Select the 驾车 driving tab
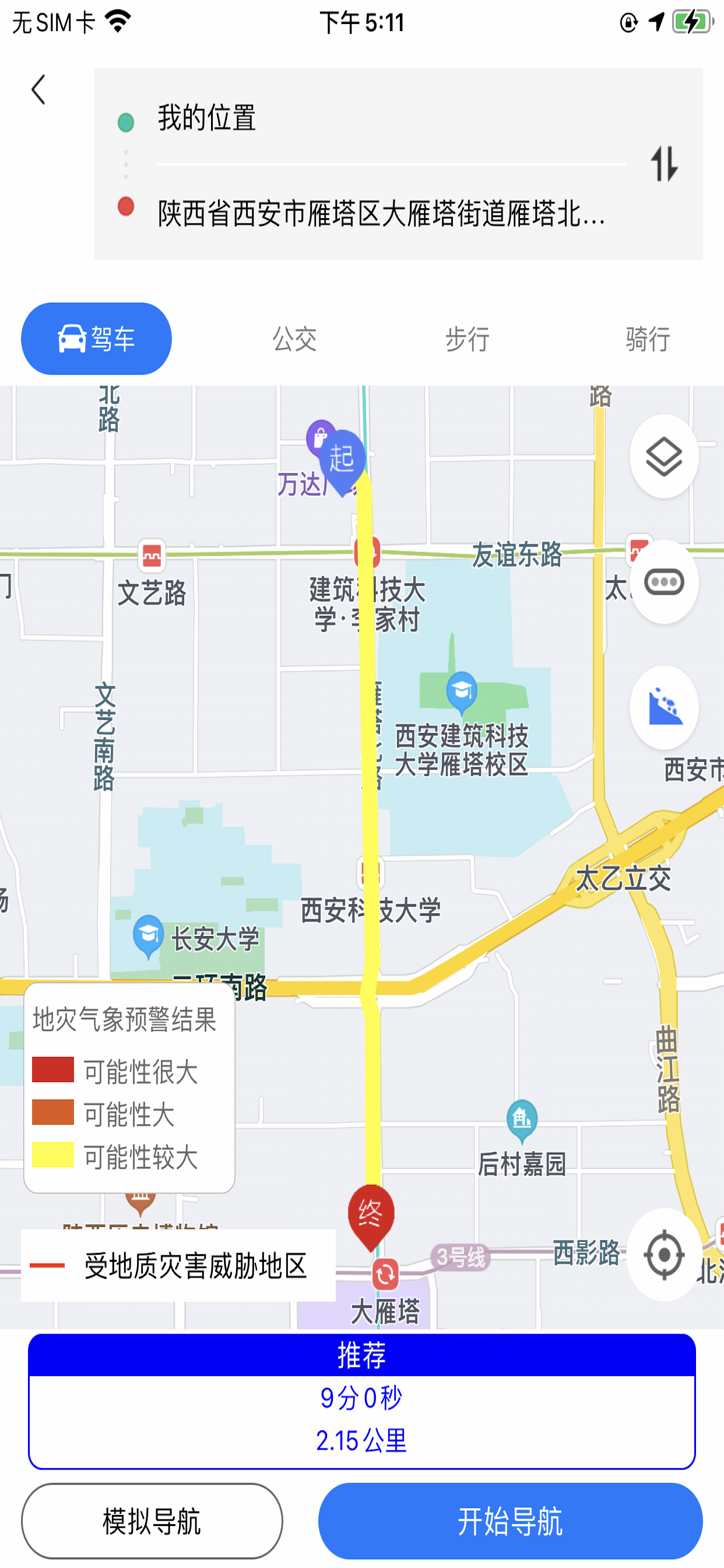The image size is (724, 1568). (96, 338)
